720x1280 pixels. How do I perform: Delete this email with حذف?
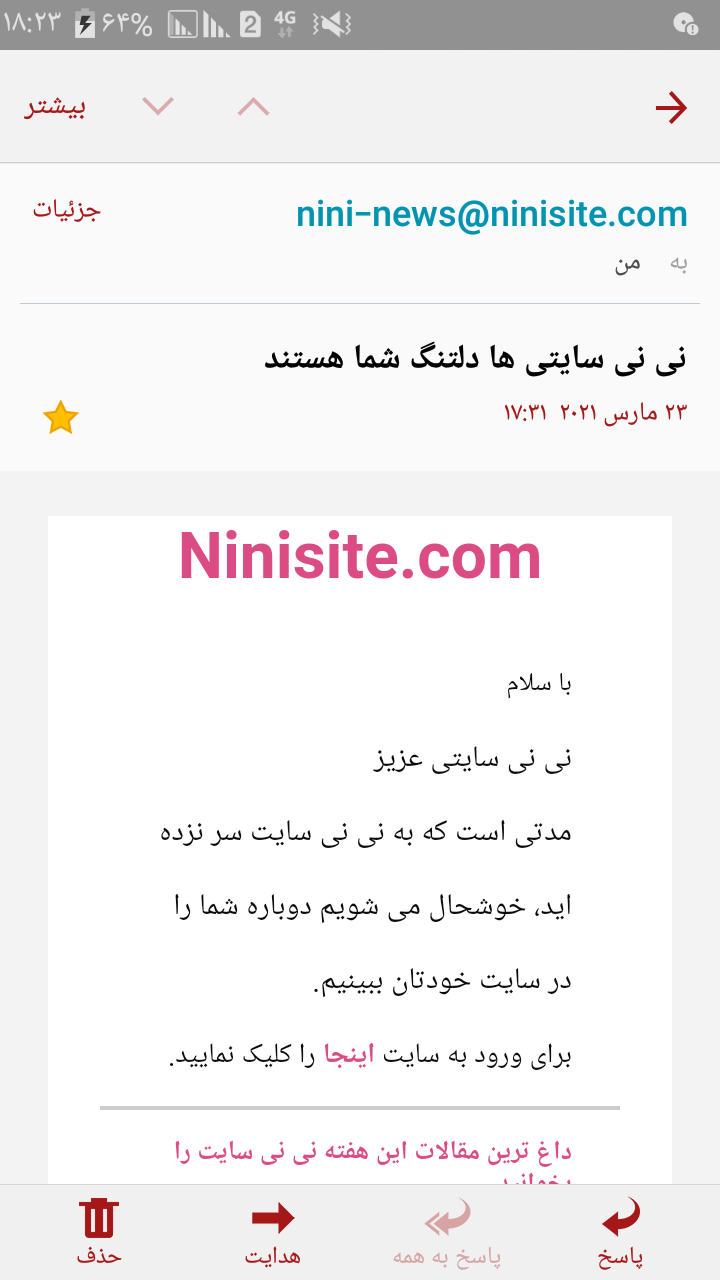[x=99, y=1234]
